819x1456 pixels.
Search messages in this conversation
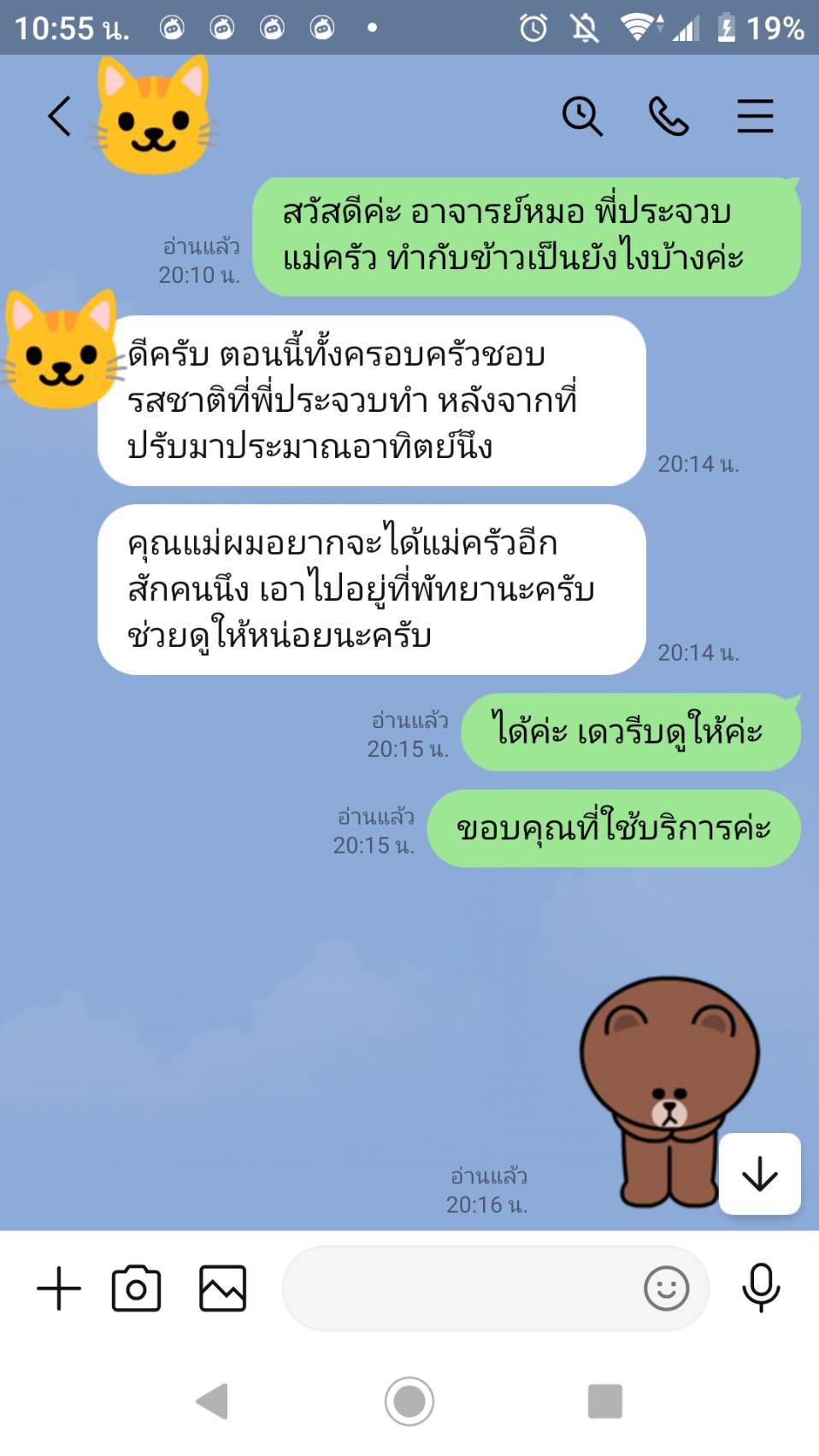[x=582, y=116]
